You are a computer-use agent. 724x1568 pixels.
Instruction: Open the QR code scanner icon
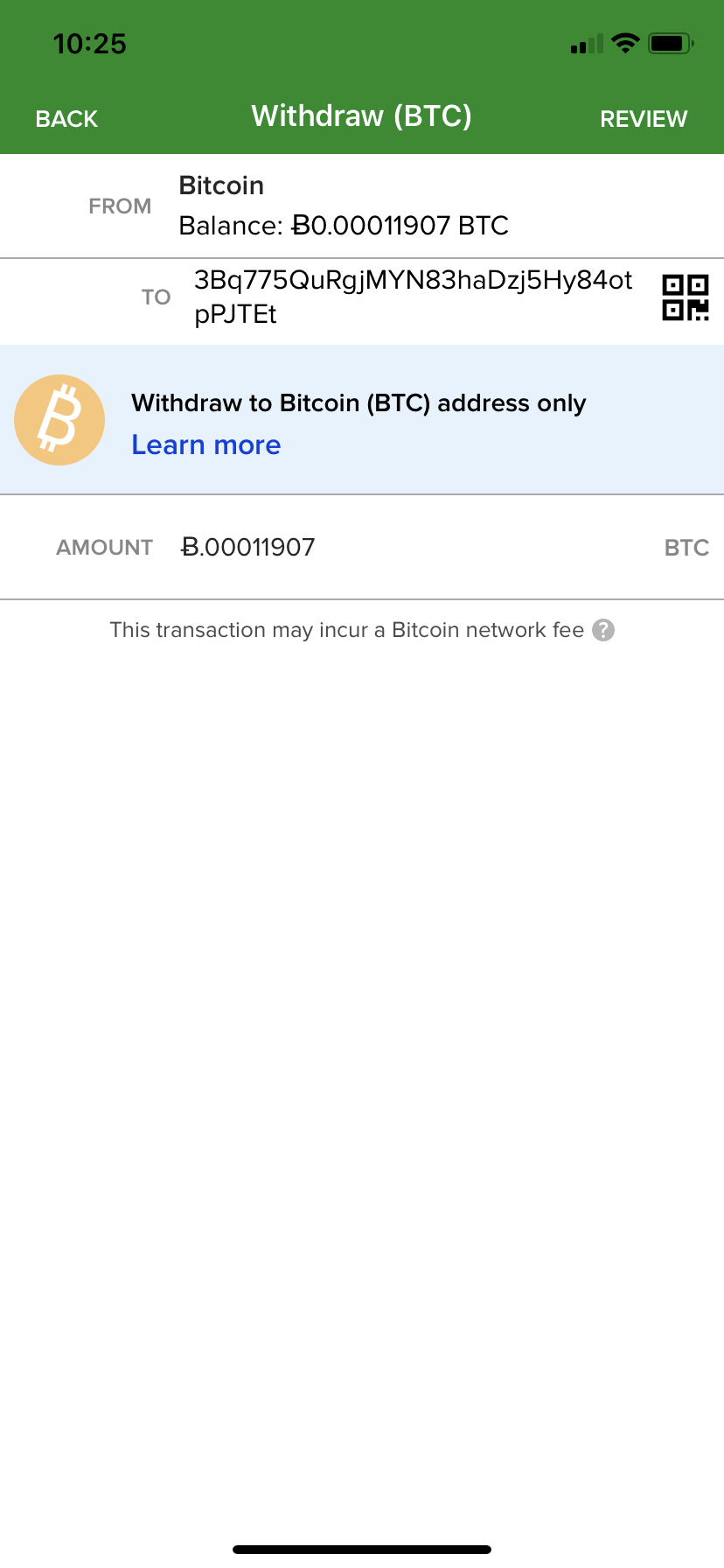686,297
